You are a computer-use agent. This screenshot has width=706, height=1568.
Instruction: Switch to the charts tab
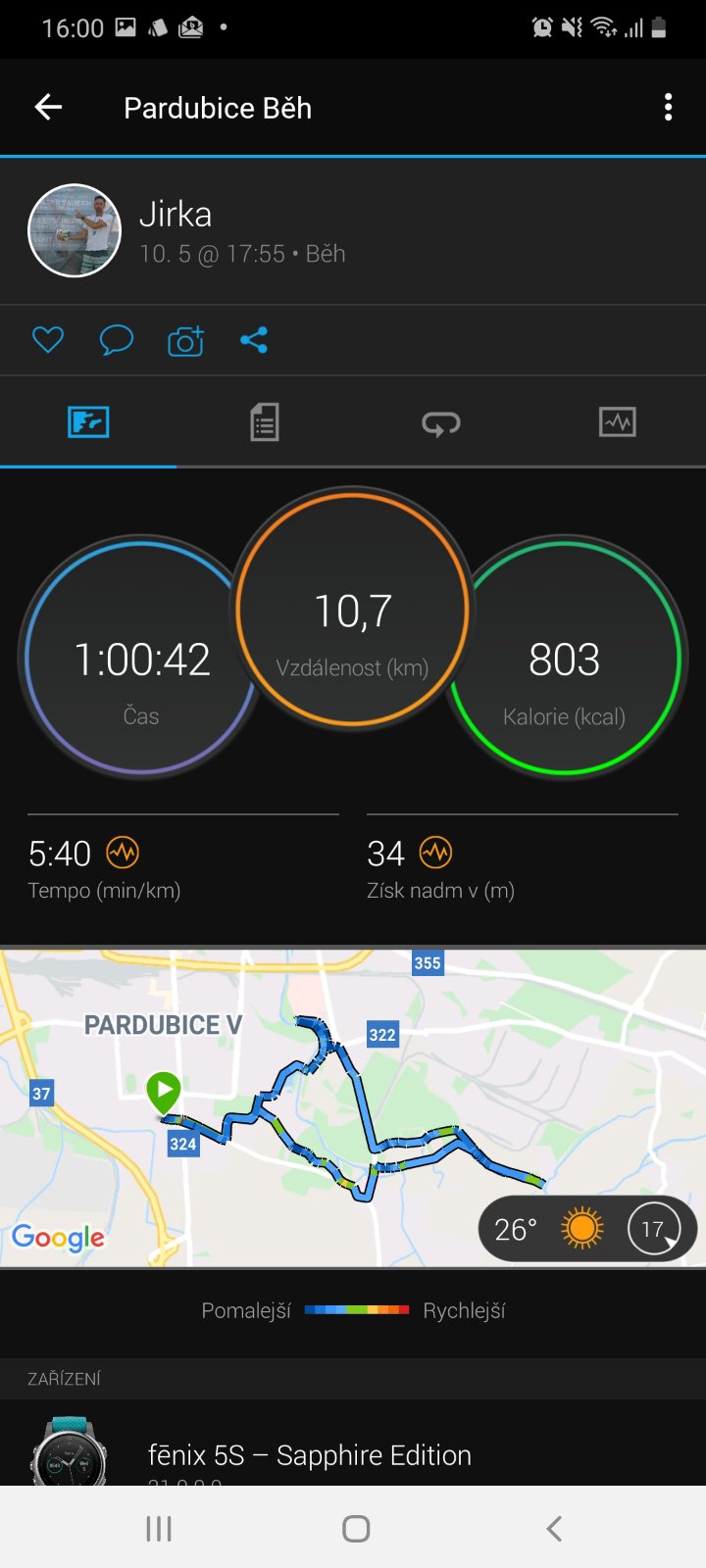[618, 422]
